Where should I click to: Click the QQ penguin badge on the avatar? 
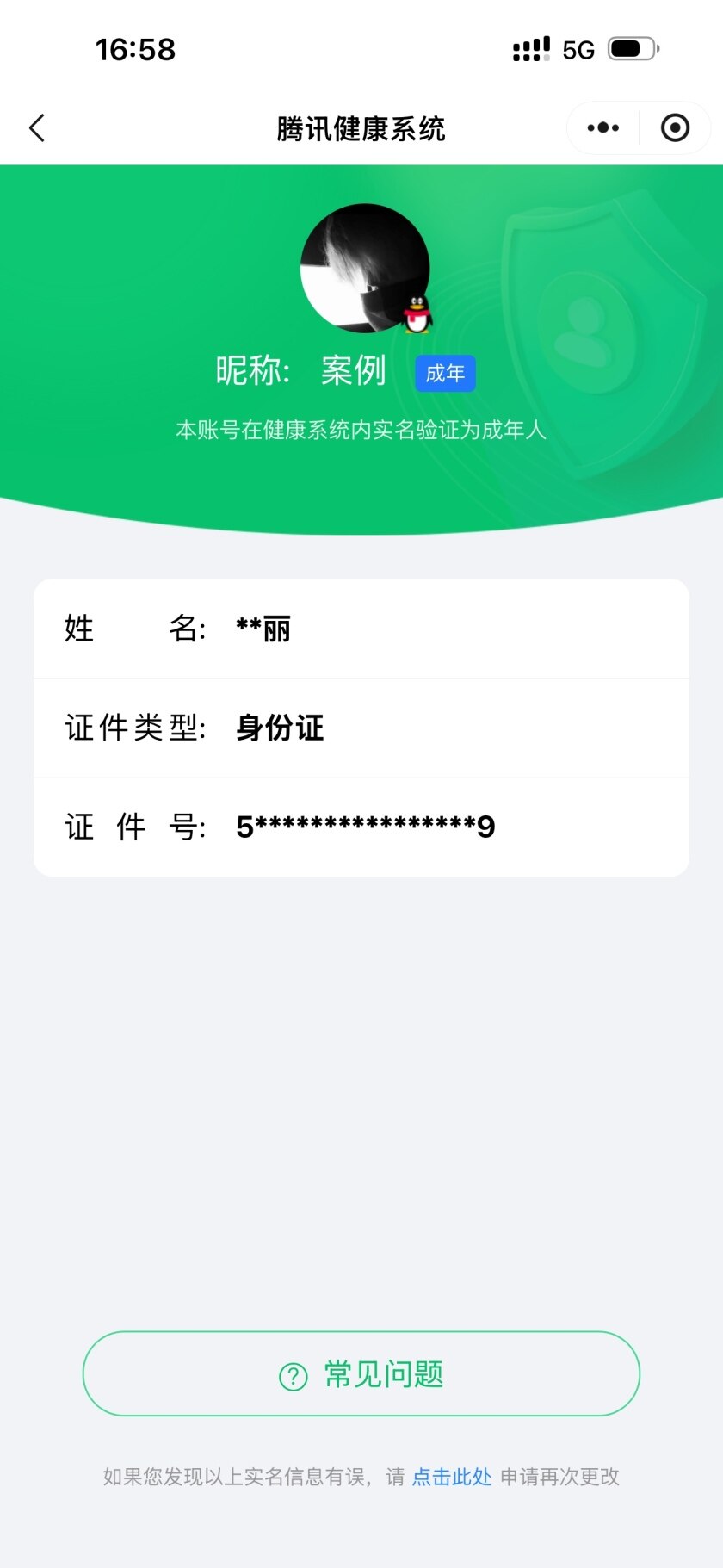[417, 314]
